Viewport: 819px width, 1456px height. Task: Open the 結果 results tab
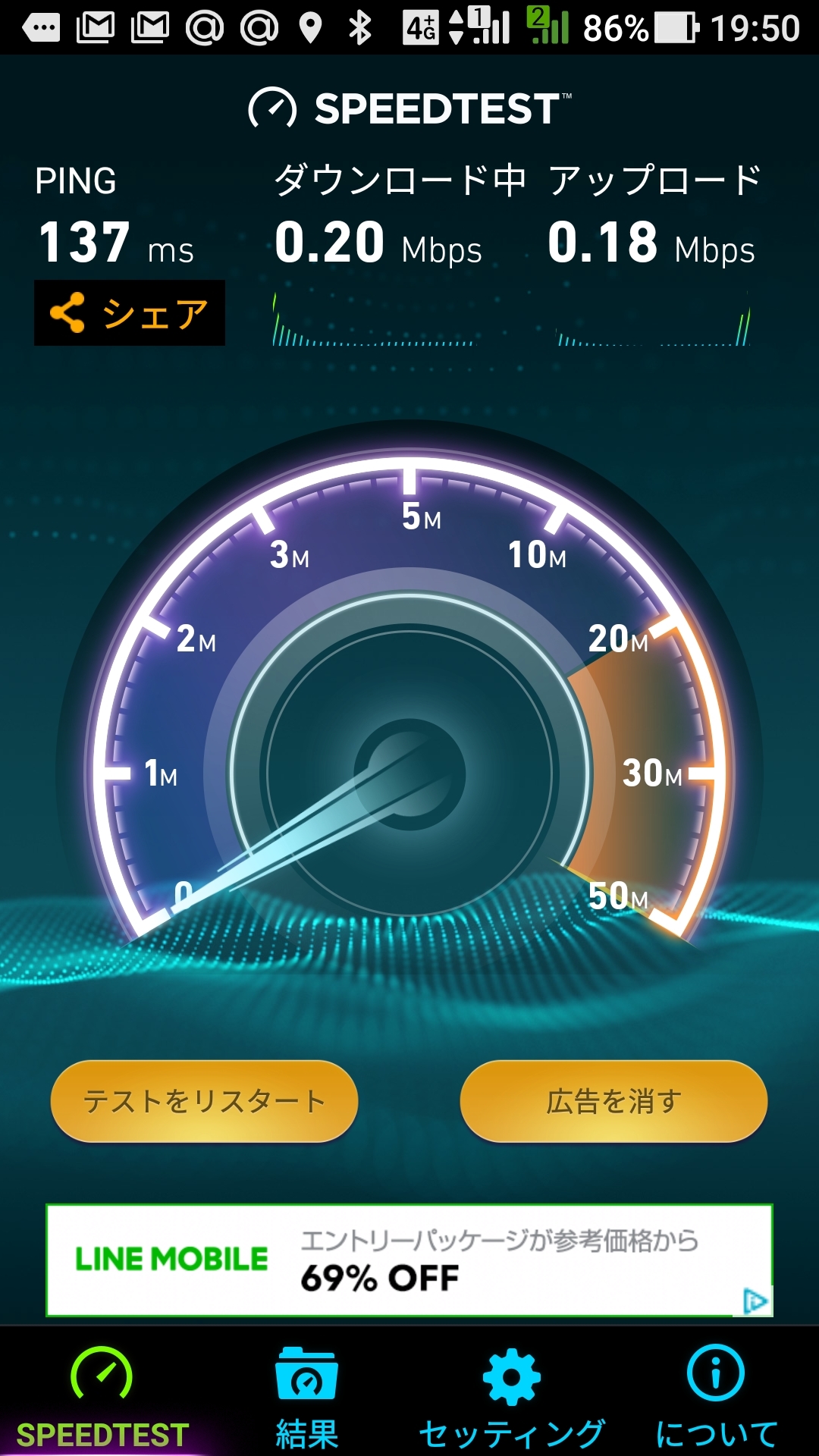pyautogui.click(x=306, y=1397)
